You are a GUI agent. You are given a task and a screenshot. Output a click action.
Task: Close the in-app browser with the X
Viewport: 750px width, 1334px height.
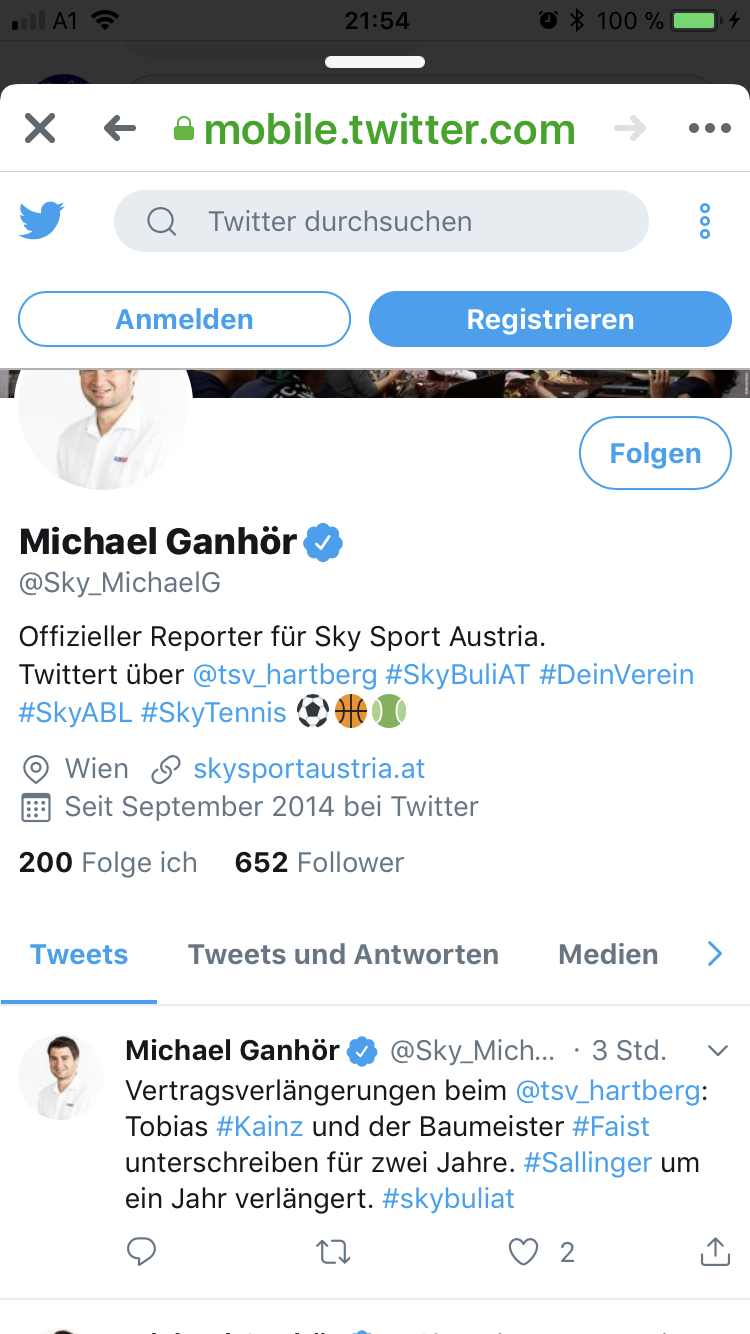(x=40, y=128)
